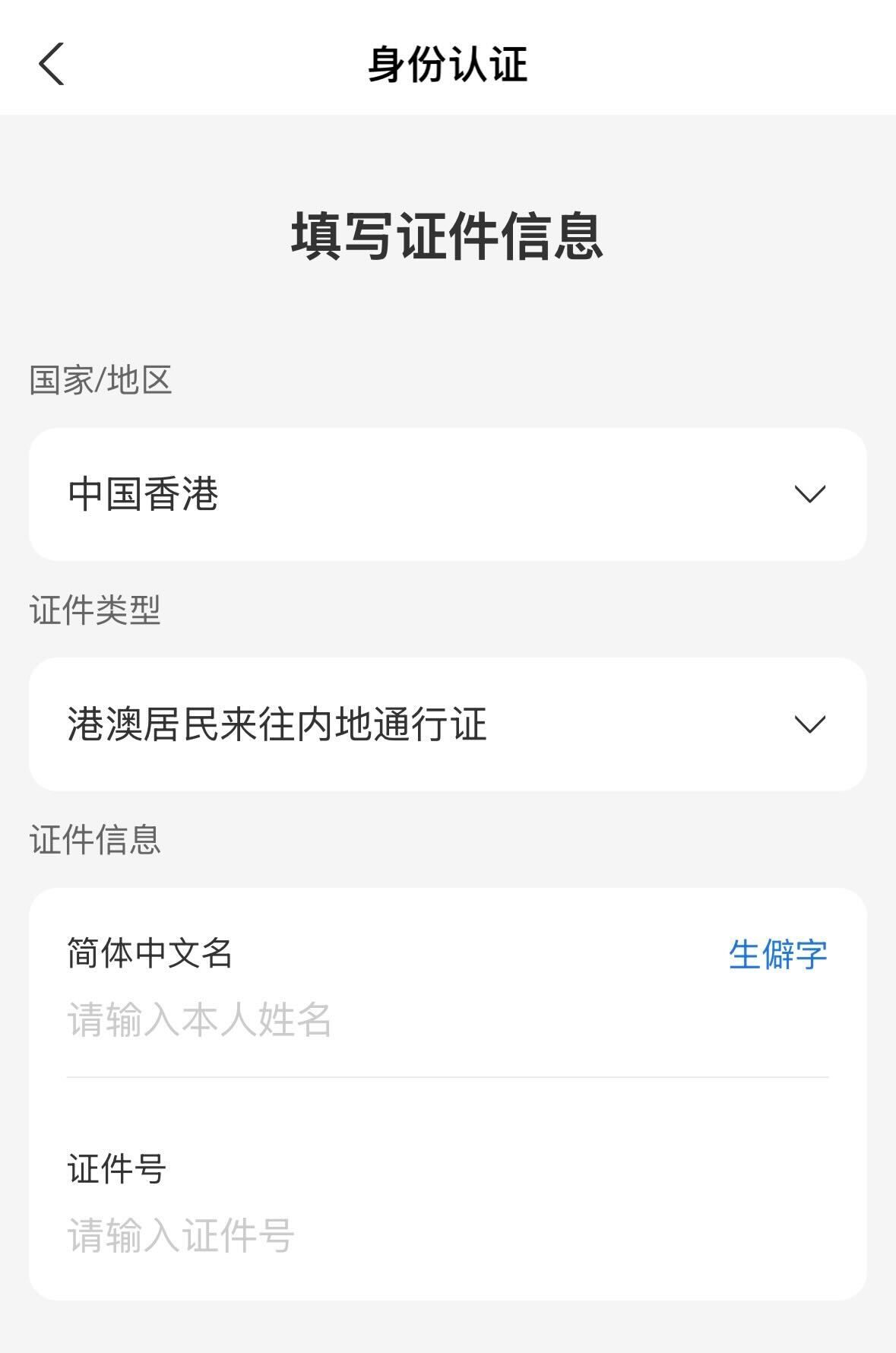This screenshot has width=896, height=1353.
Task: Click the expander arrow for document type
Action: tap(809, 724)
